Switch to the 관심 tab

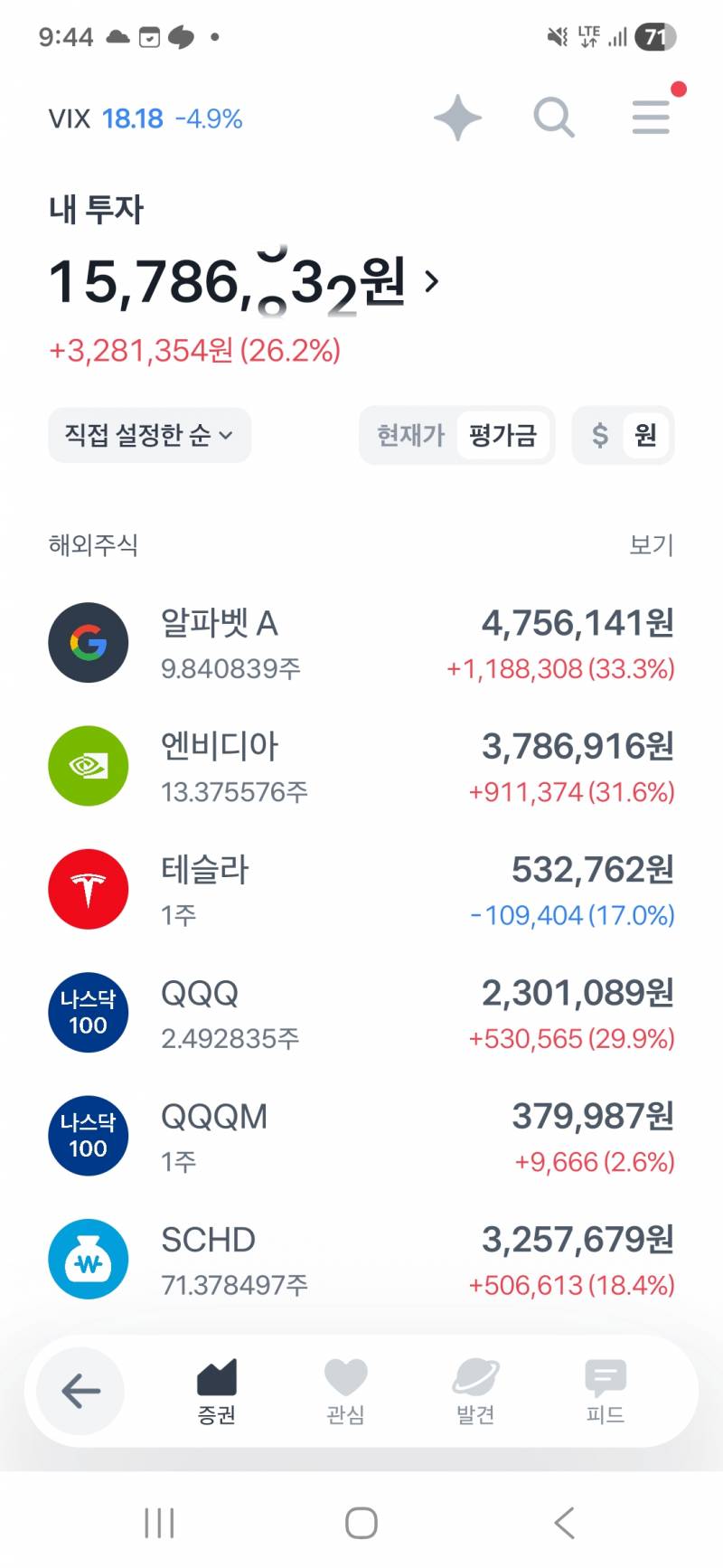click(x=348, y=1393)
